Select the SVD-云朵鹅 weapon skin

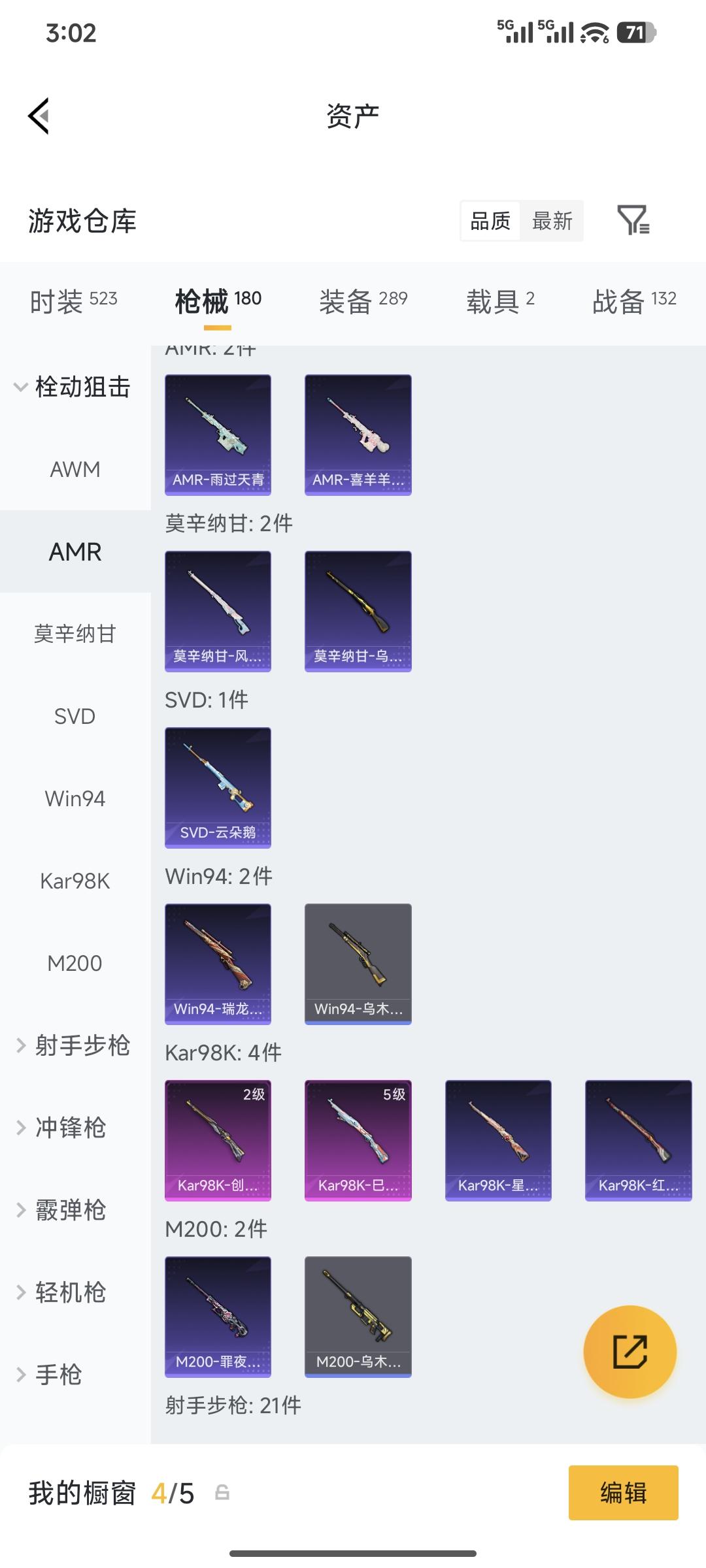pos(218,787)
